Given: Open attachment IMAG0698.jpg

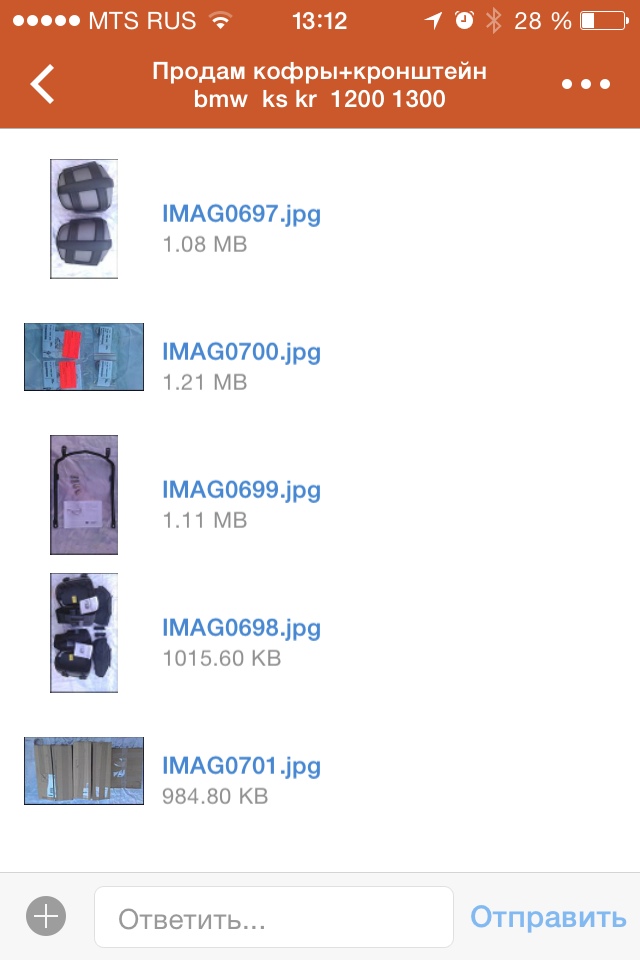Looking at the screenshot, I should (x=241, y=628).
